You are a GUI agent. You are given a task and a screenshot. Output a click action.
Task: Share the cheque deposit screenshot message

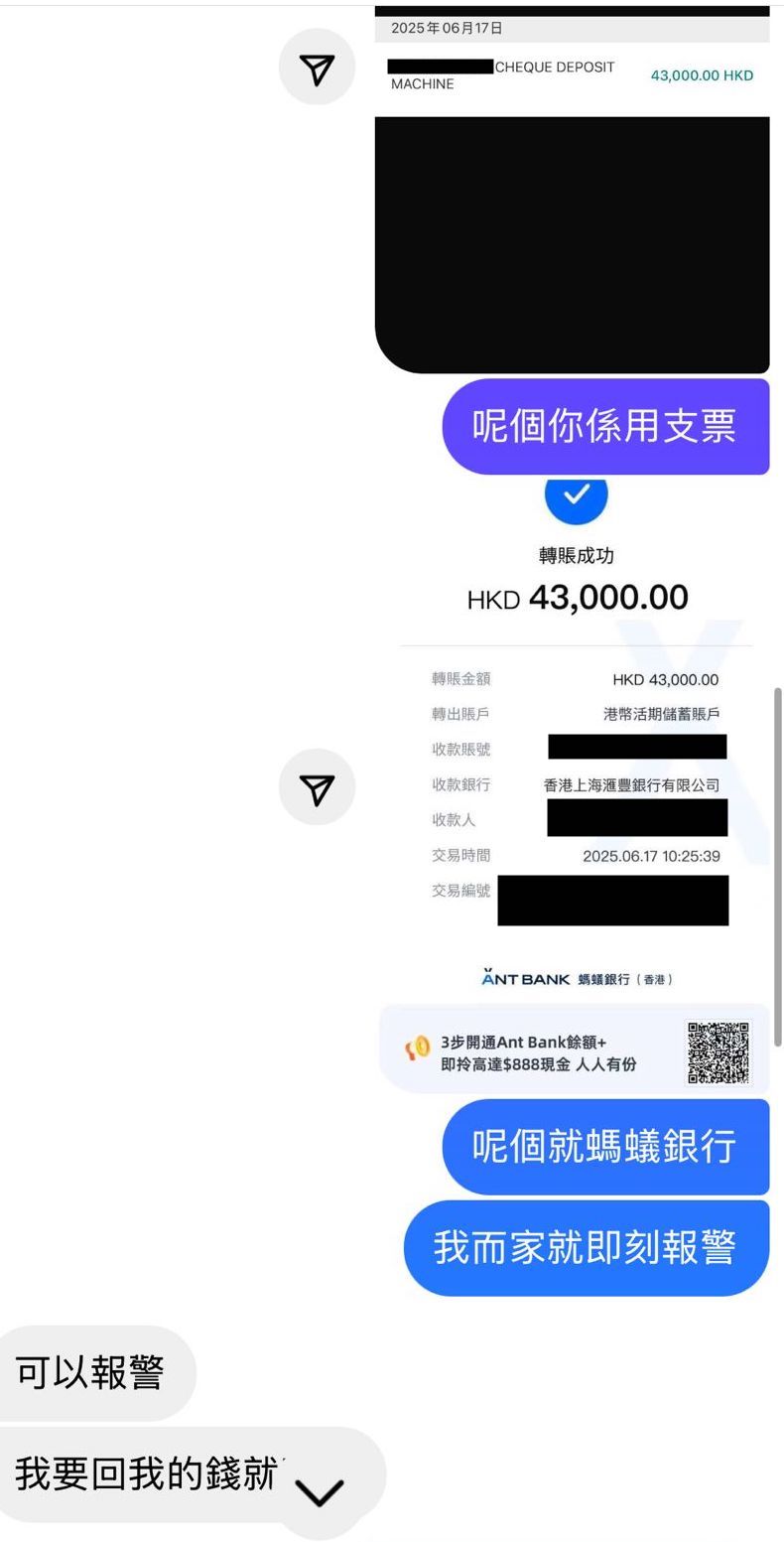point(317,68)
